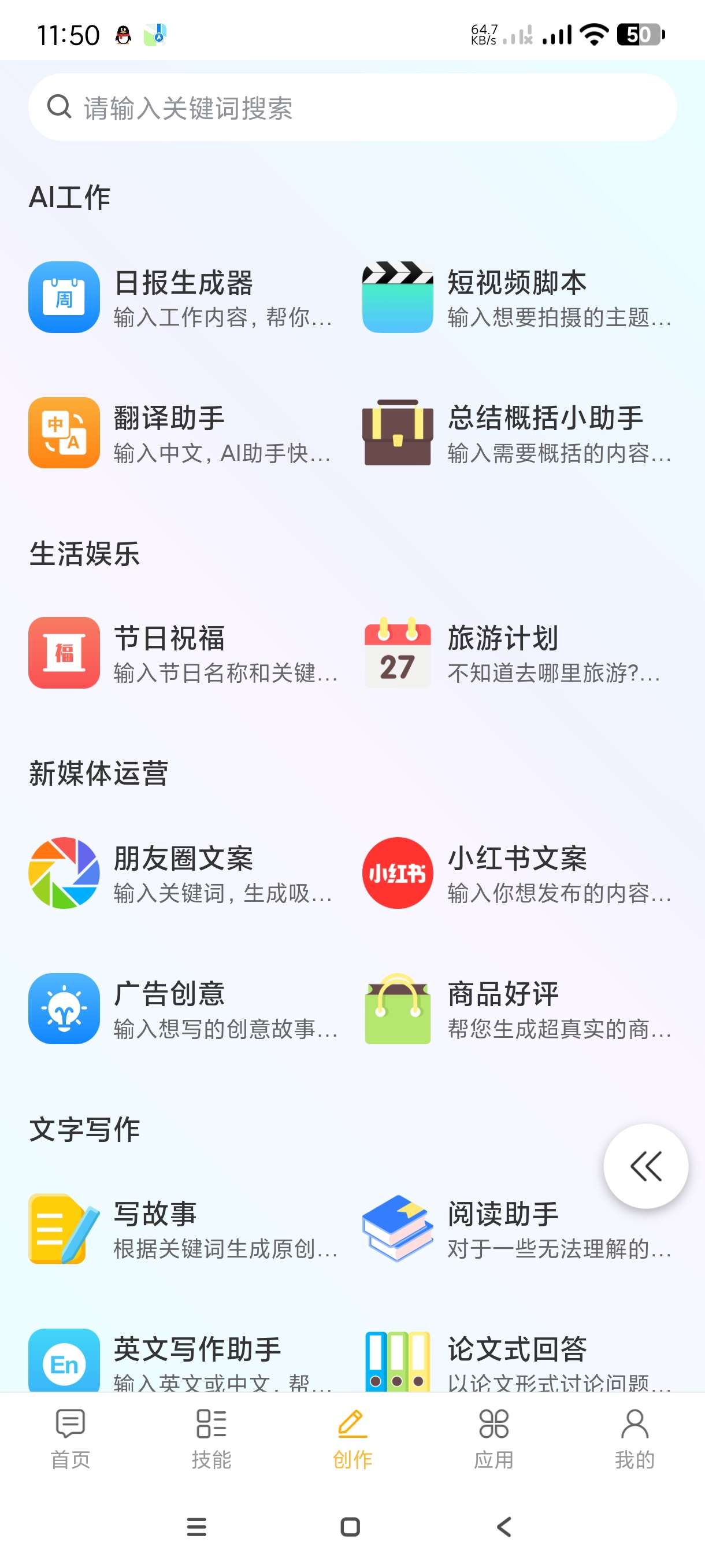Viewport: 705px width, 1568px height.
Task: Switch to the 应用 tab
Action: coord(493,1439)
